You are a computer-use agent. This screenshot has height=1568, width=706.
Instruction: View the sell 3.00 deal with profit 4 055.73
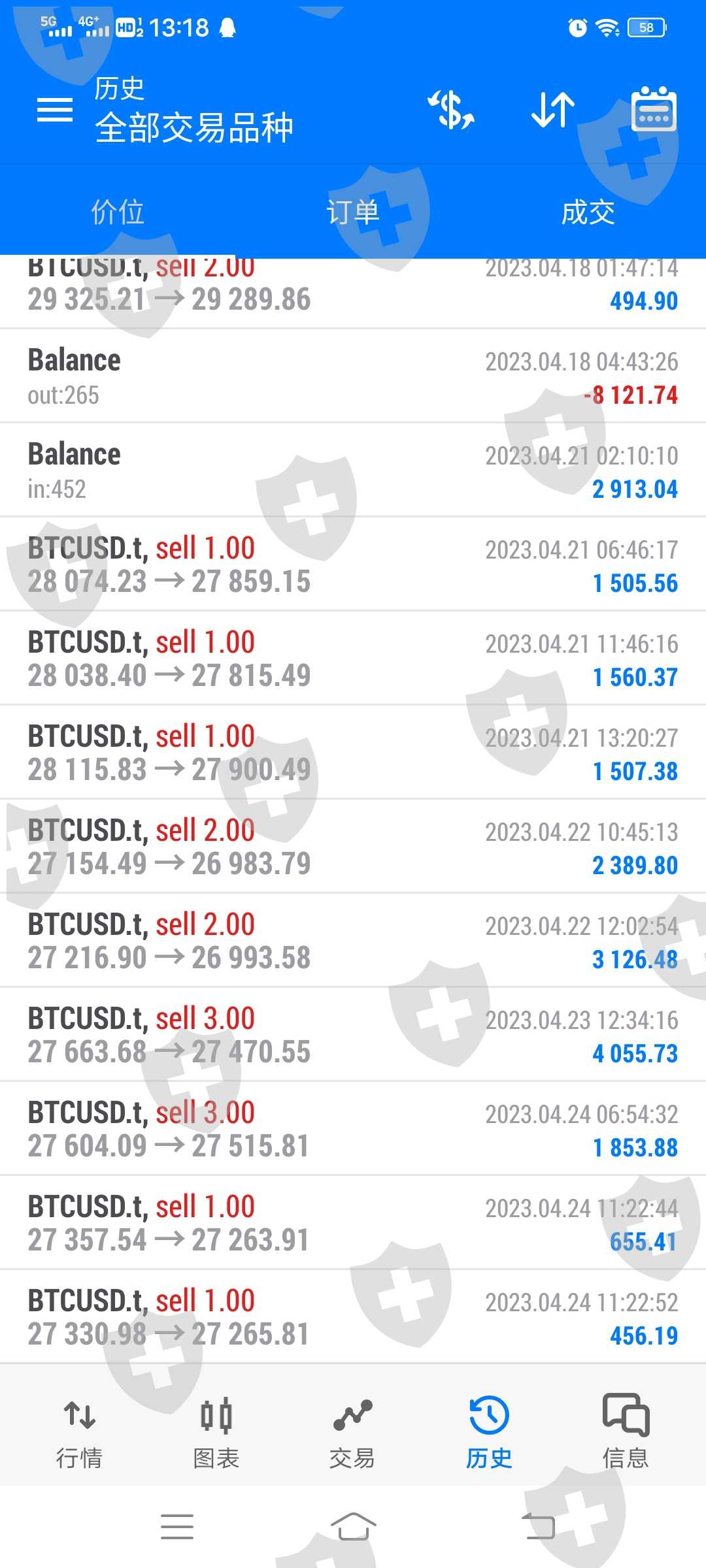(353, 1036)
